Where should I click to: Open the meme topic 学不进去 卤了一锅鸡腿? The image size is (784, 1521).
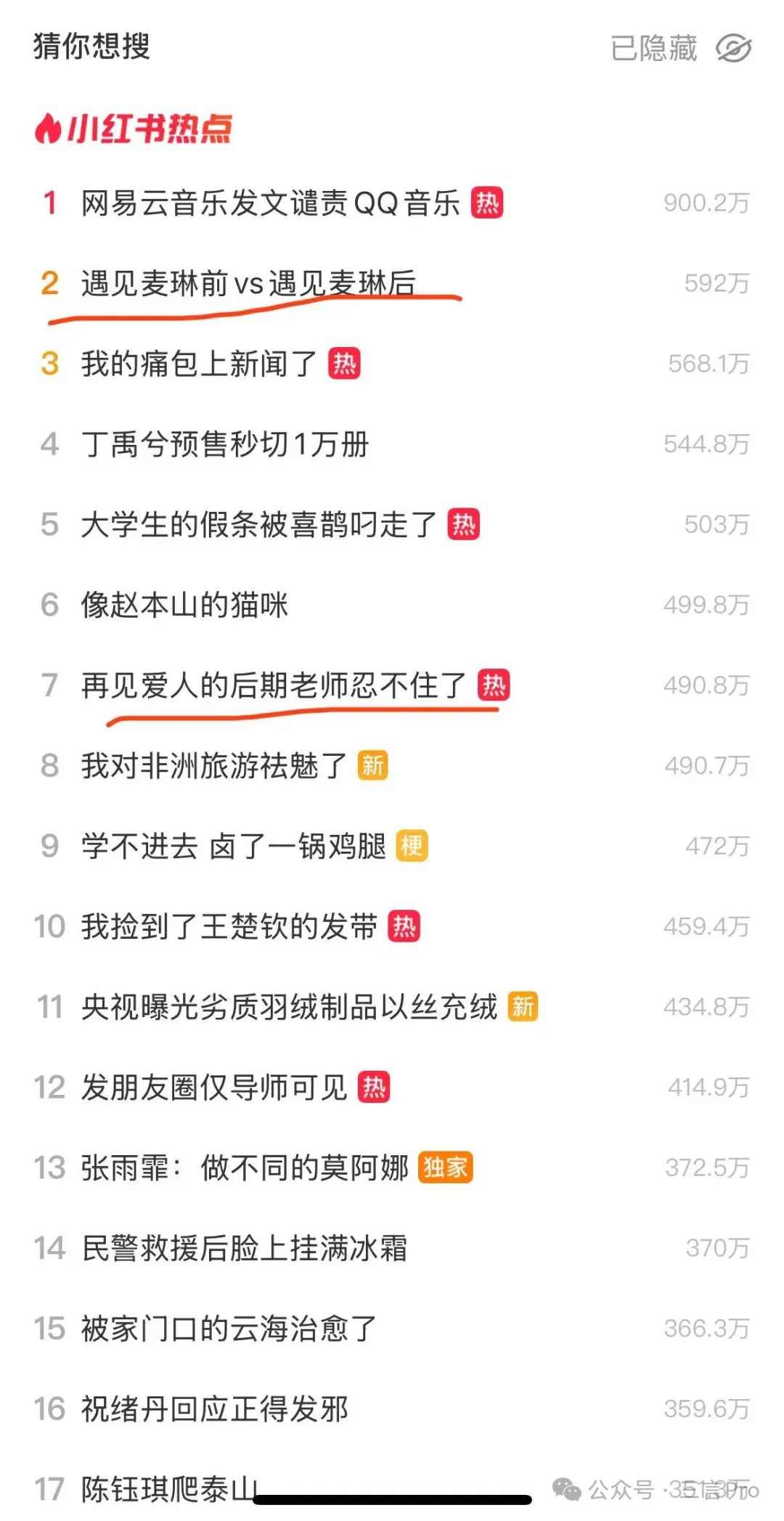[233, 847]
